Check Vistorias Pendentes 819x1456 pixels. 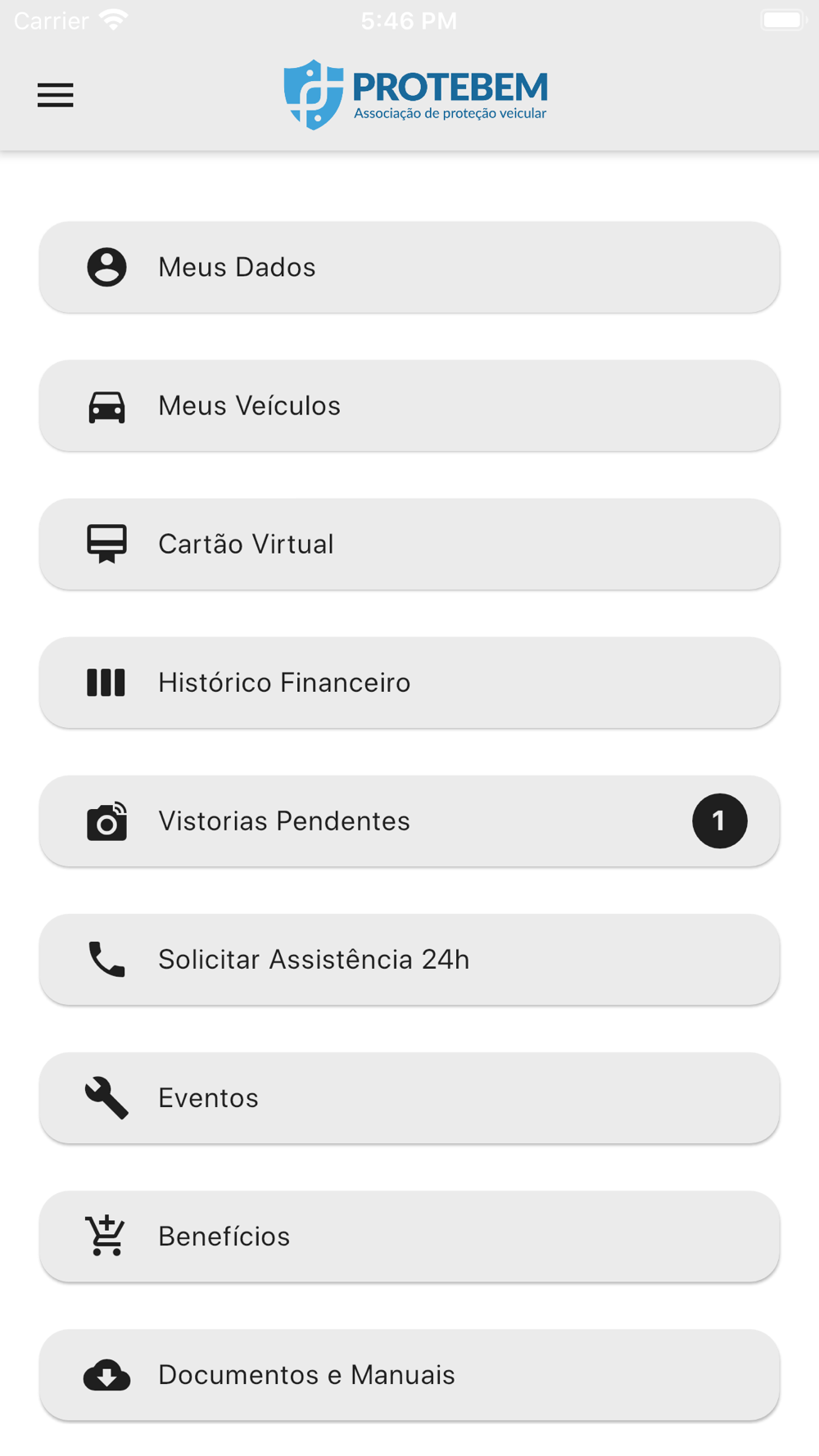(x=409, y=821)
